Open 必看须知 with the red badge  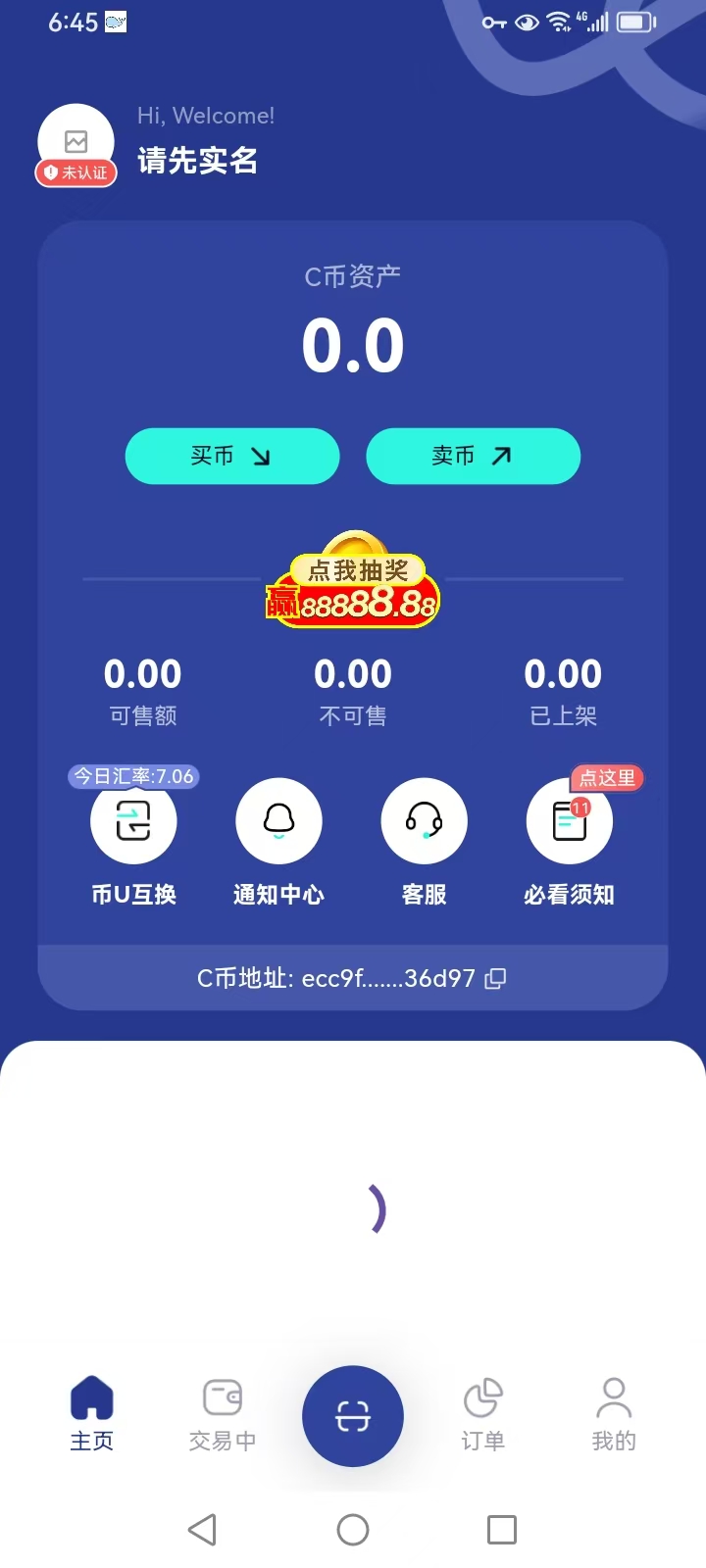569,833
